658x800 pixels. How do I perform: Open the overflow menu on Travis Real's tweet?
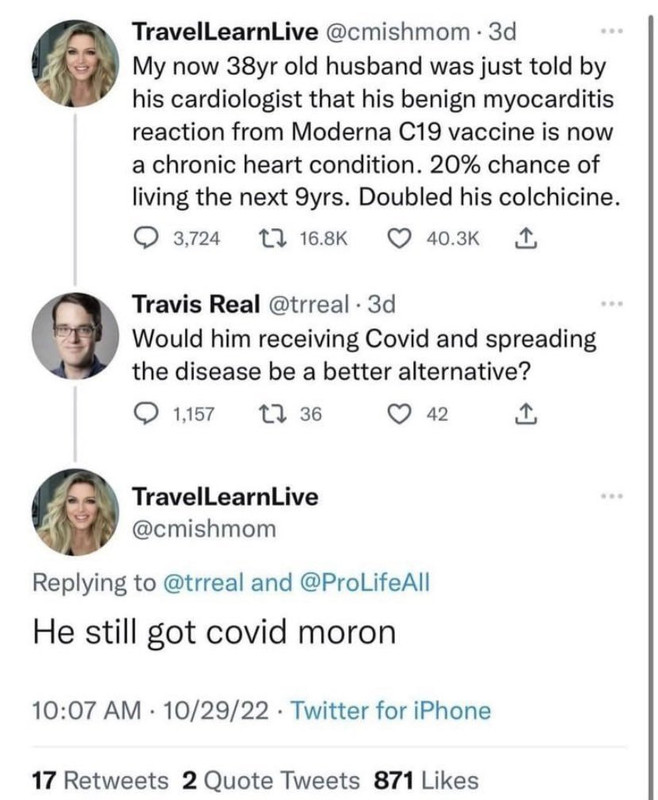tap(611, 302)
